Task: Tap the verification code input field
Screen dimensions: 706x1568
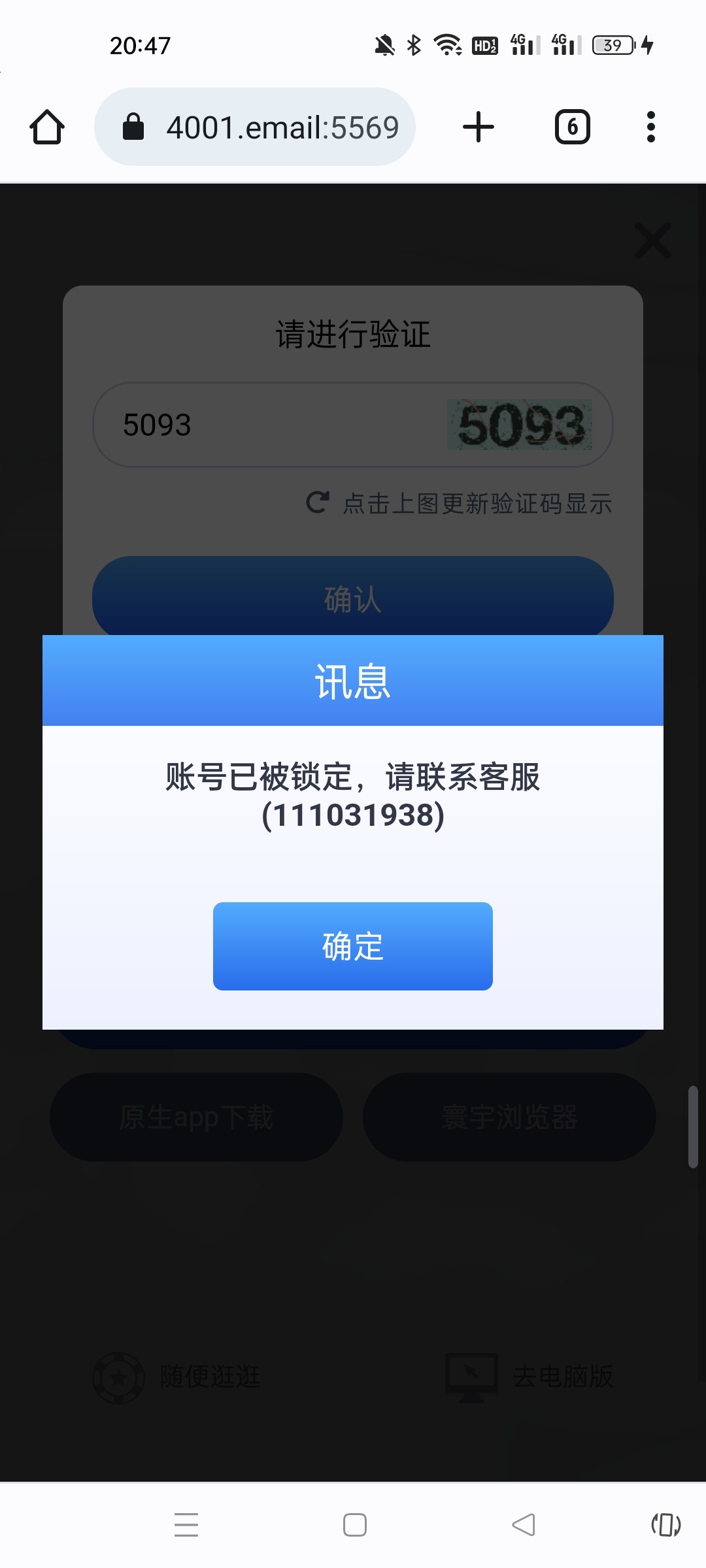Action: [x=268, y=425]
